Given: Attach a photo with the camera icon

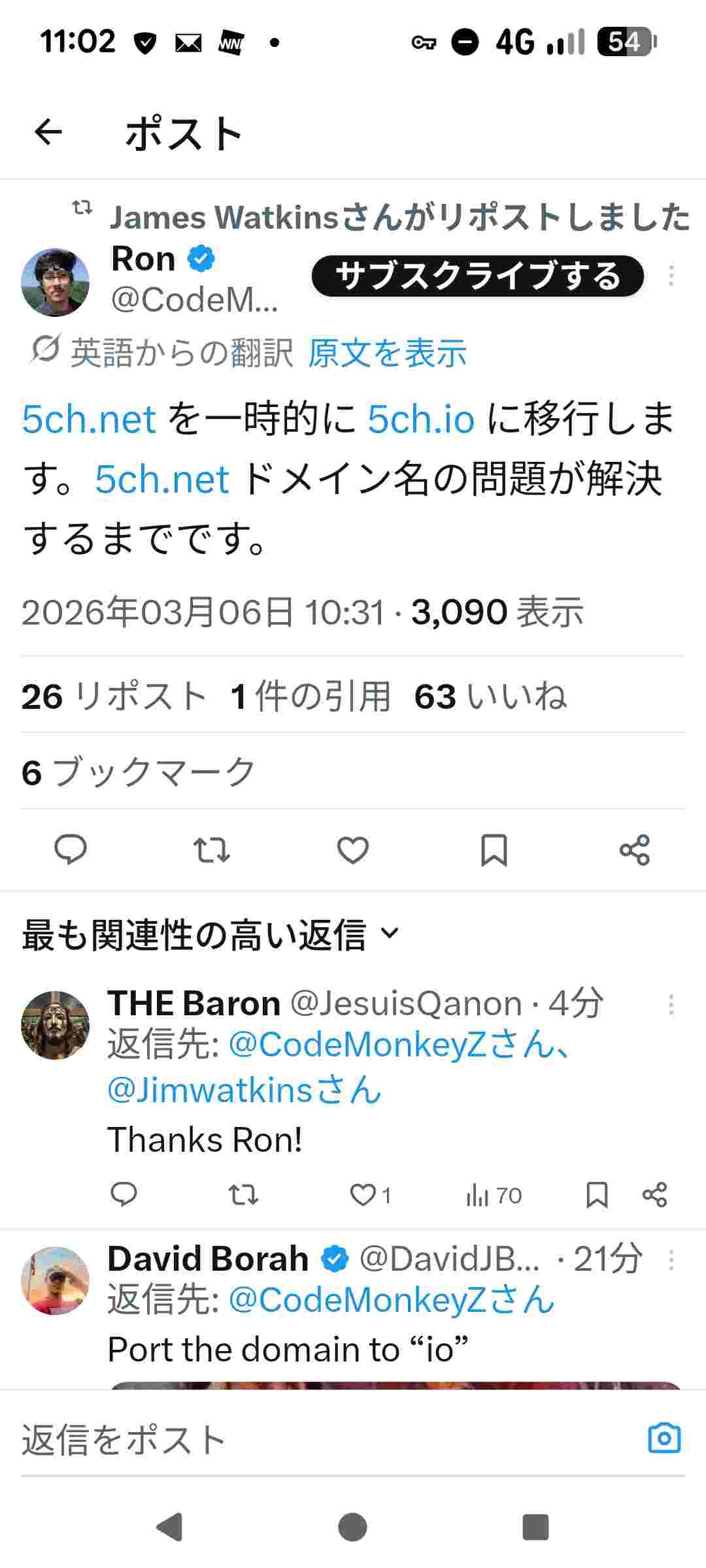Looking at the screenshot, I should click(664, 1438).
